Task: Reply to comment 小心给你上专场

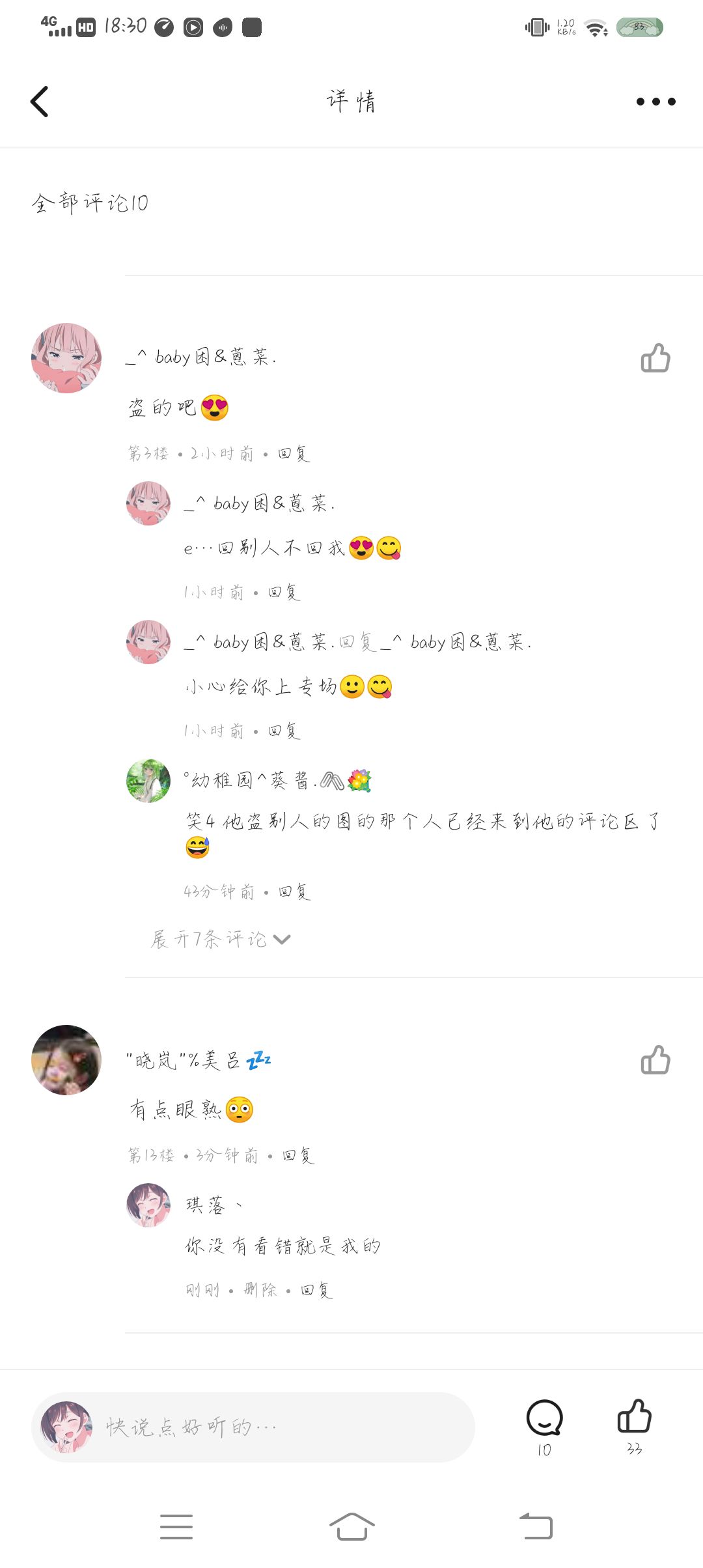Action: [x=284, y=731]
